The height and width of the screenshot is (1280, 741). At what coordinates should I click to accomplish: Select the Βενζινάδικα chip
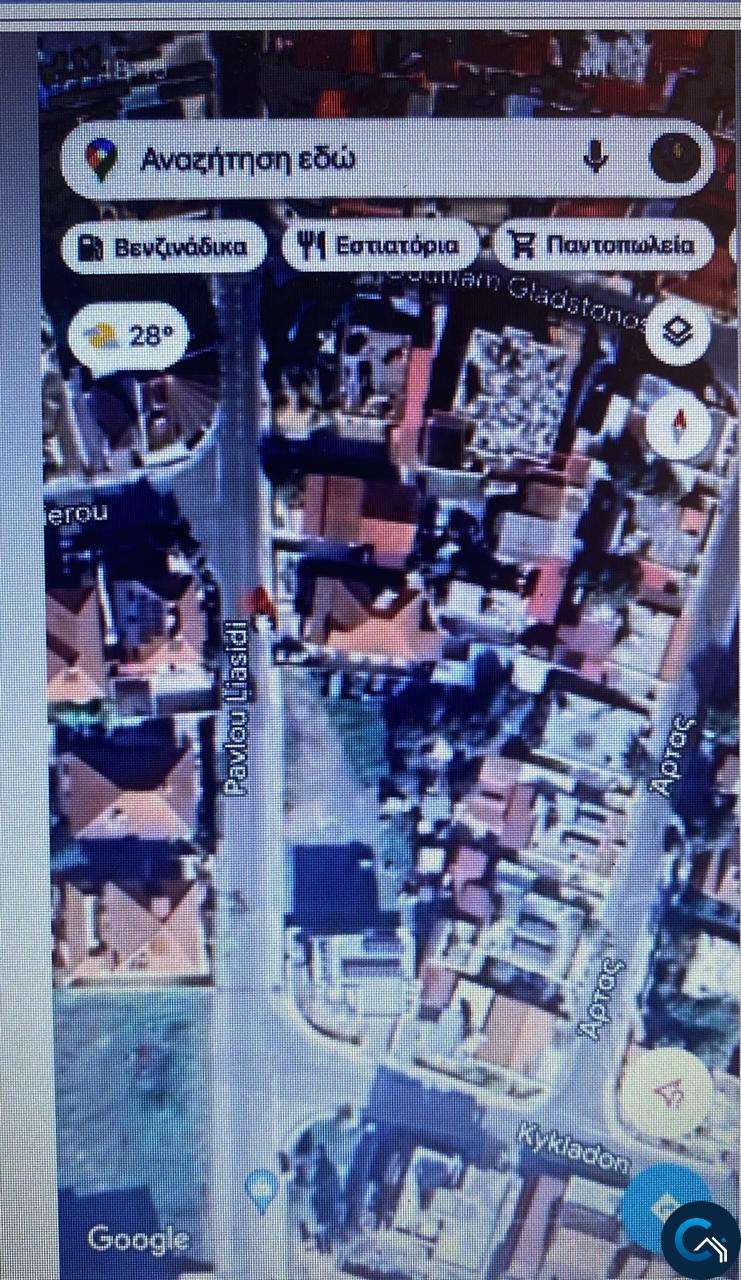pyautogui.click(x=165, y=247)
